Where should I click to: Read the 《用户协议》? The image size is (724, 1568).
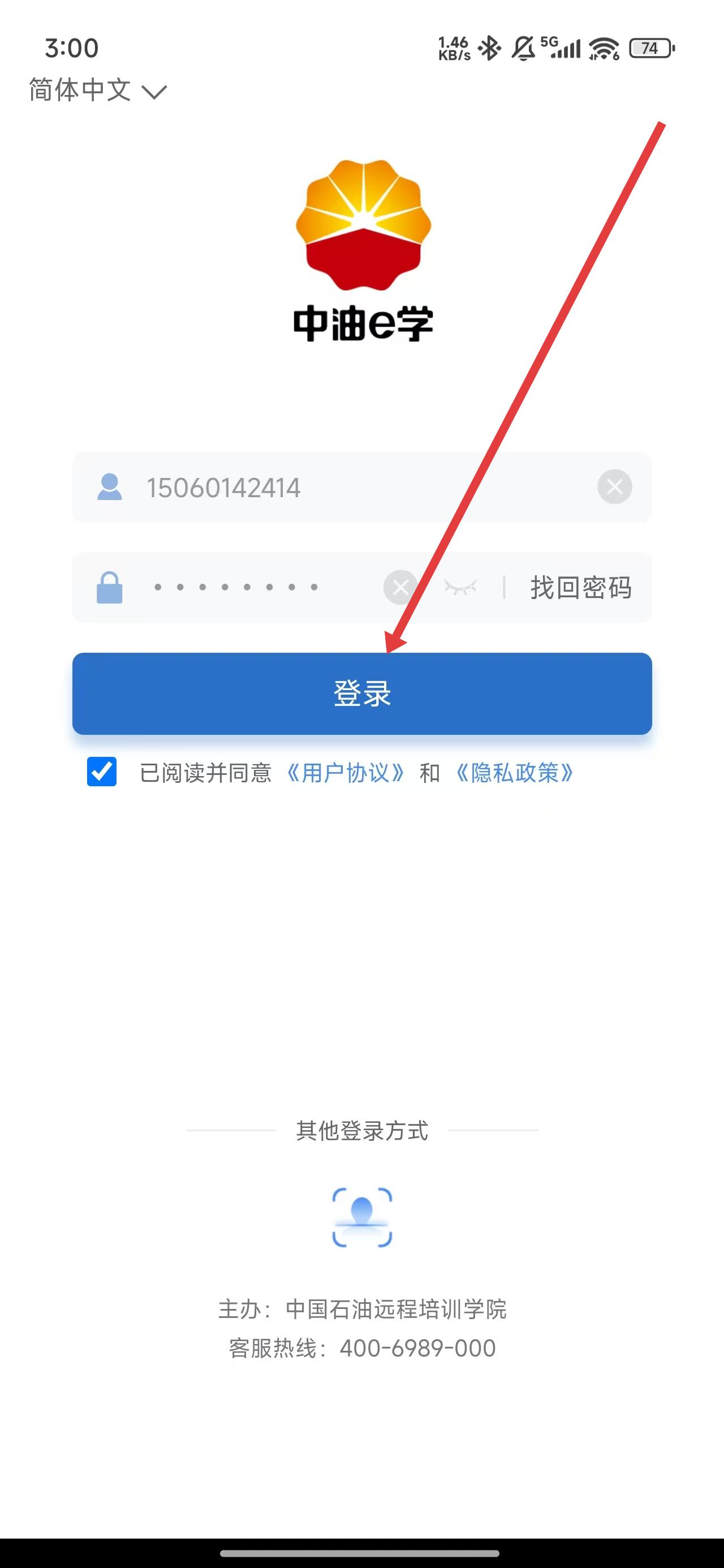point(345,773)
